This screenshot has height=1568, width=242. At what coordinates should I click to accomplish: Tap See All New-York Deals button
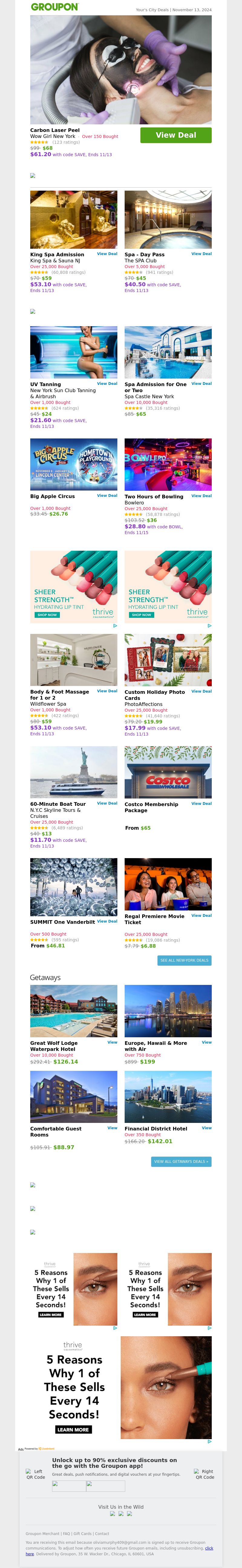[184, 960]
